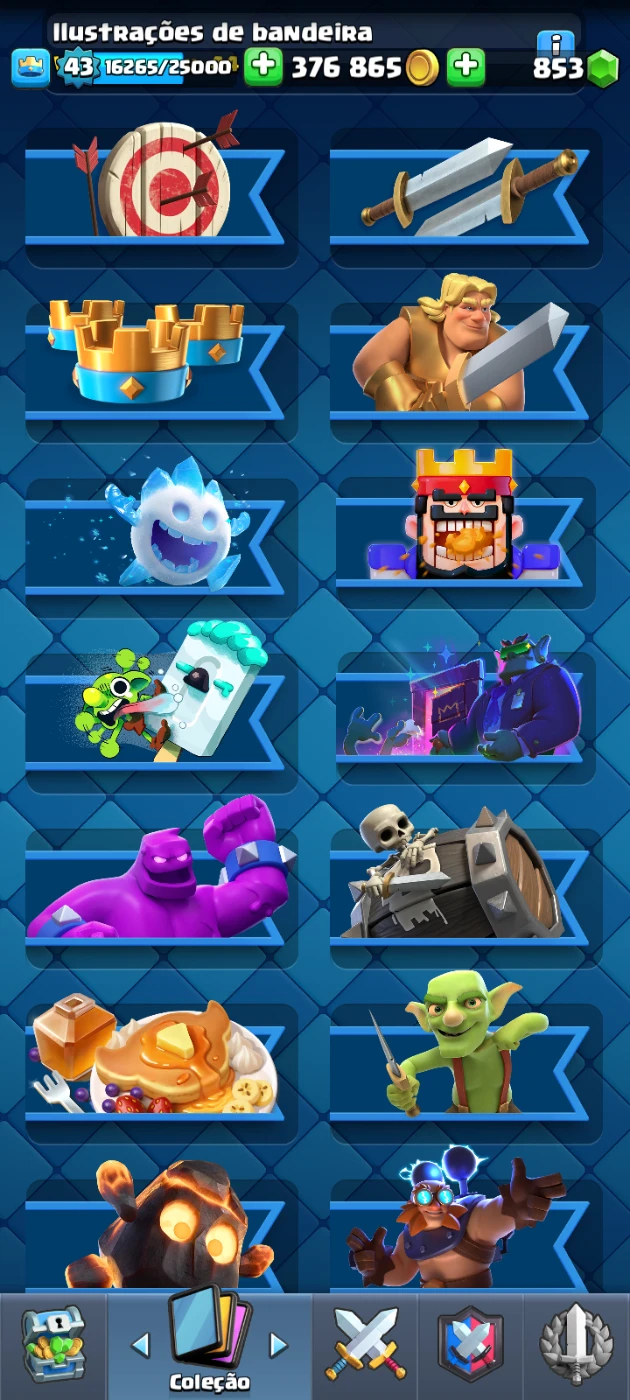This screenshot has width=630, height=1400.
Task: Tap the right arrow beside Coleção
Action: coord(279,1345)
